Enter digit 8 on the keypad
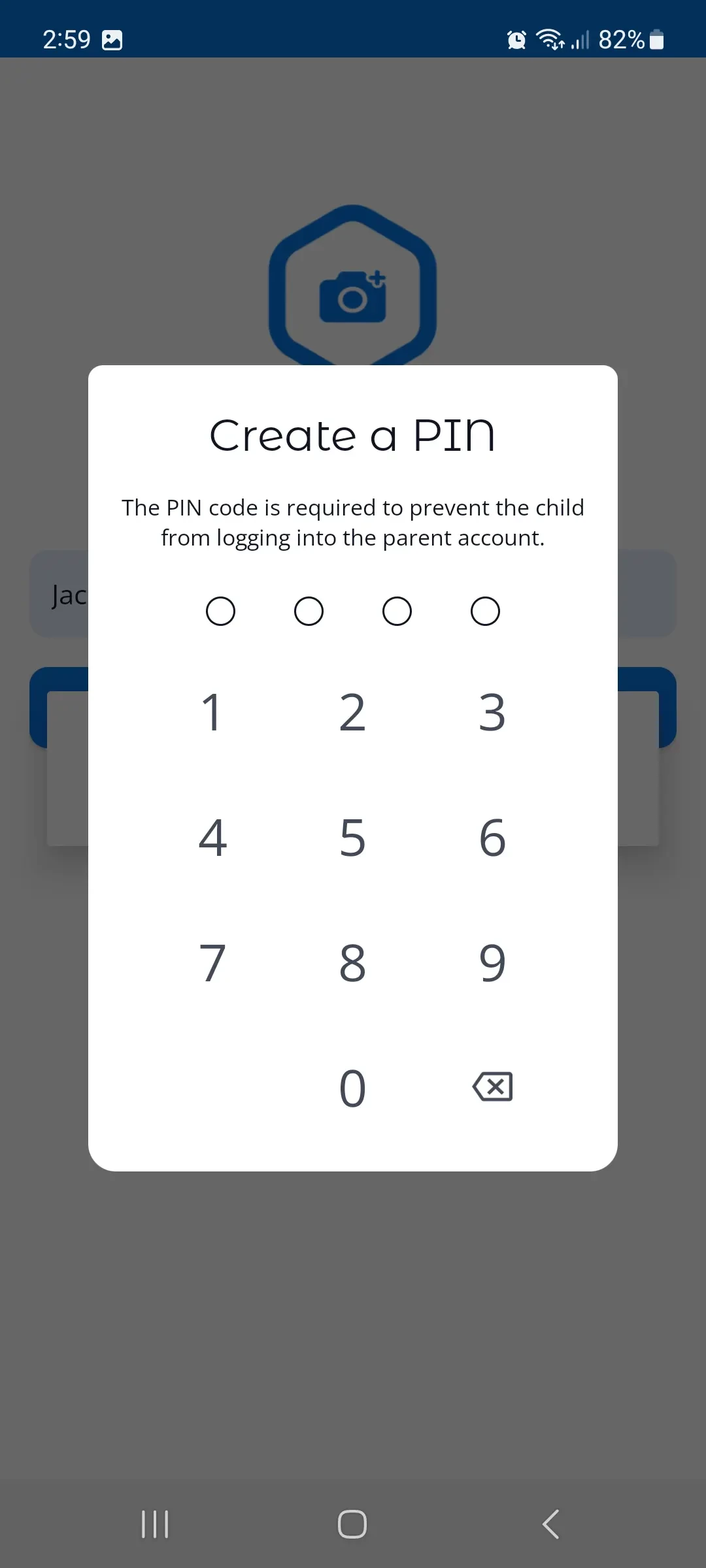This screenshot has width=706, height=1568. [x=352, y=963]
